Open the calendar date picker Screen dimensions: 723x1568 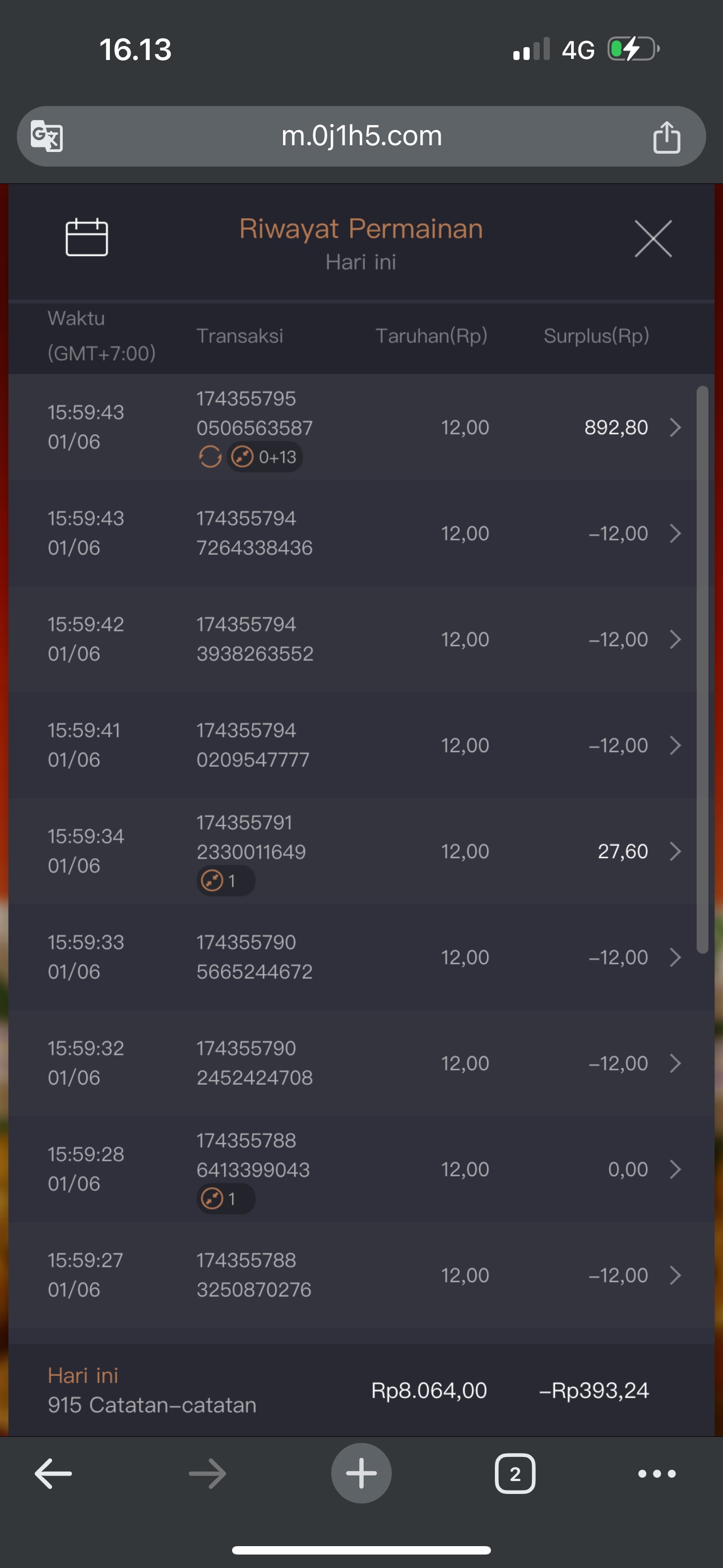pos(86,237)
